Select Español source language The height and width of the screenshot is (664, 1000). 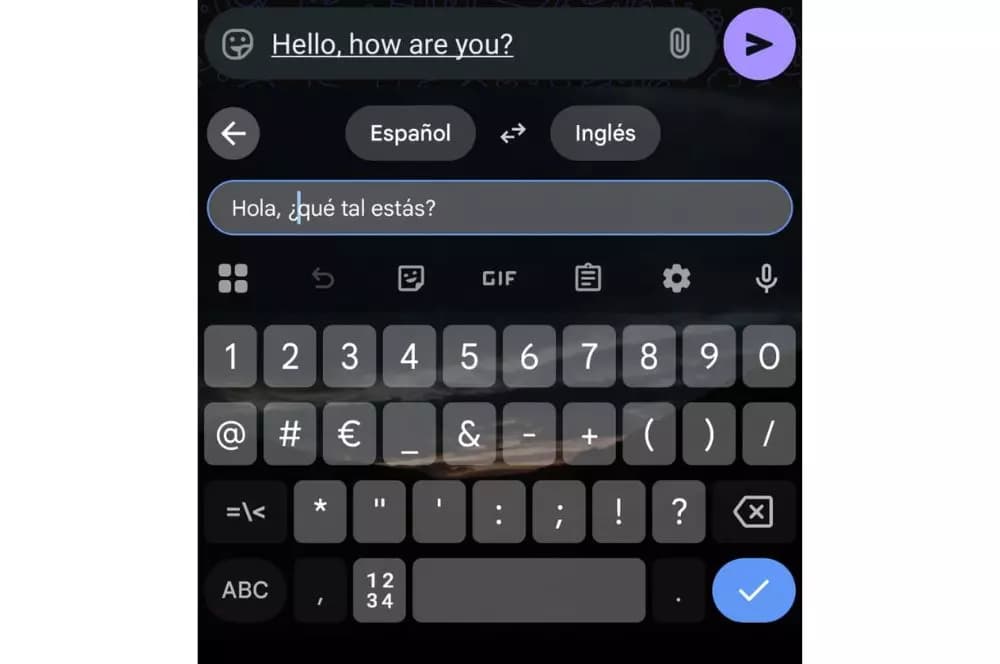[x=410, y=133]
